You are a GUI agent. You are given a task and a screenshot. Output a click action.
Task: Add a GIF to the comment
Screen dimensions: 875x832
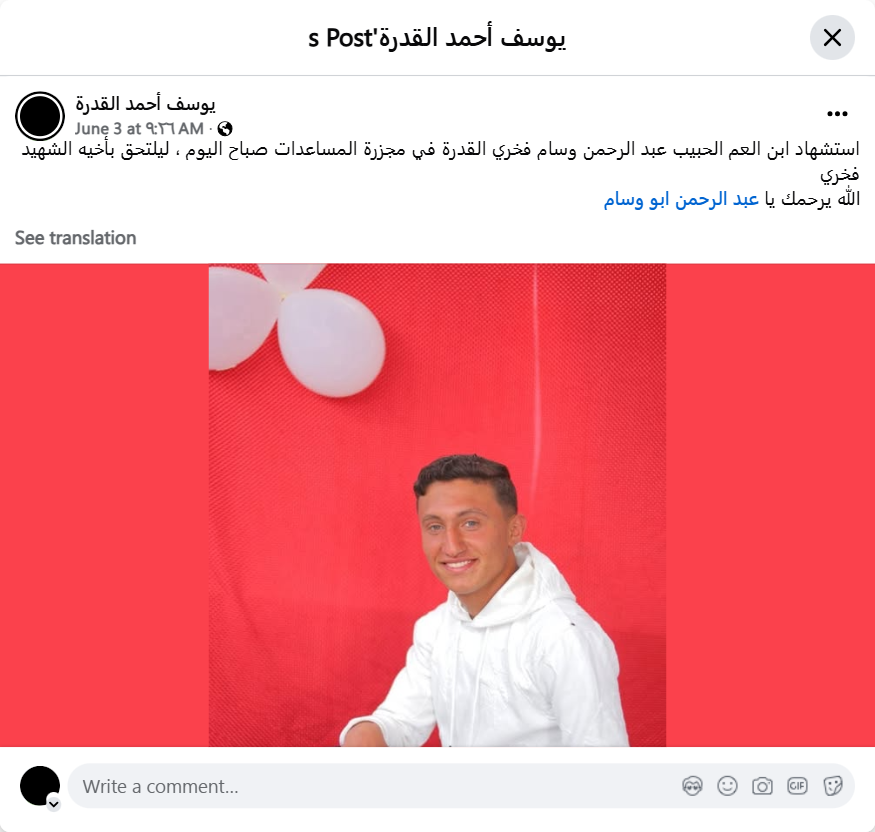(x=797, y=786)
